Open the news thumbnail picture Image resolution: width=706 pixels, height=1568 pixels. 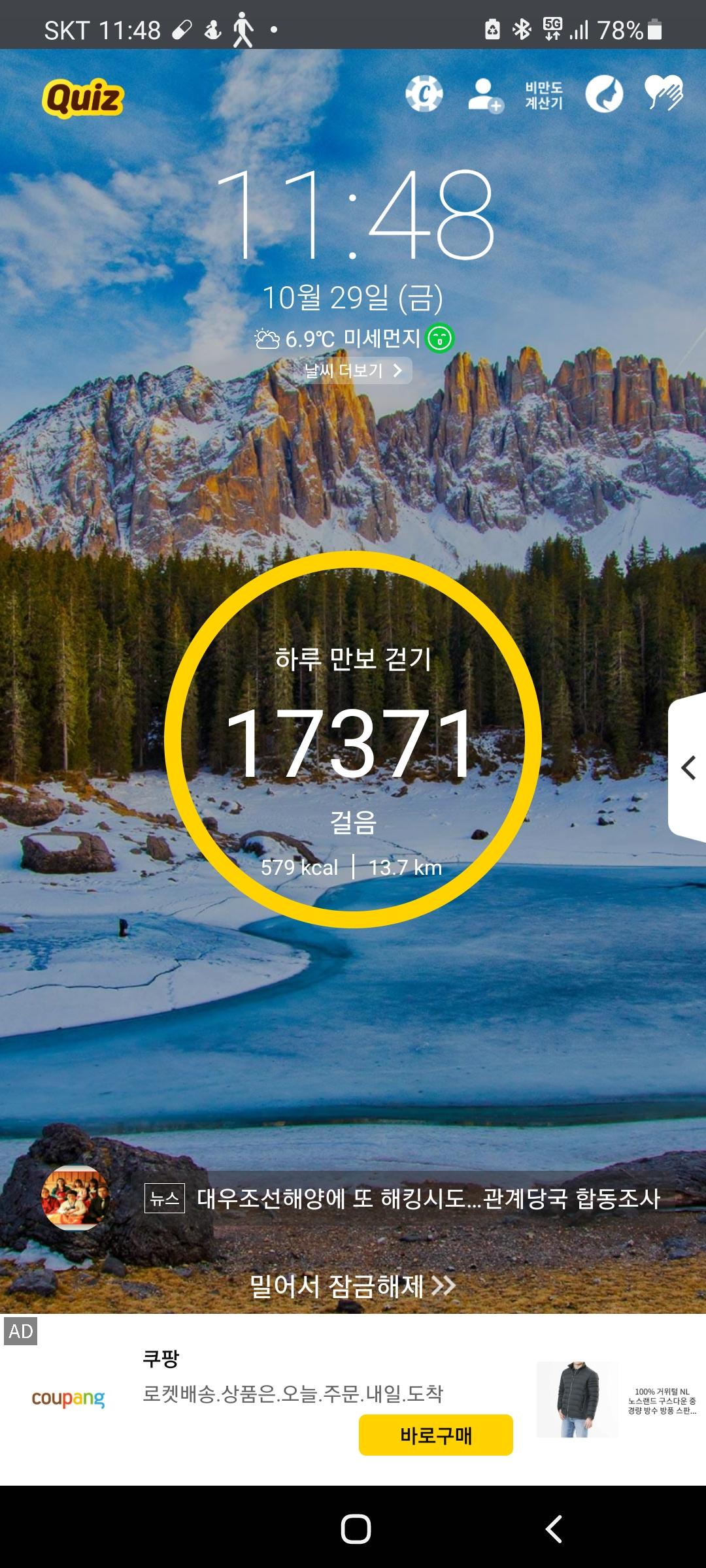pos(75,1198)
